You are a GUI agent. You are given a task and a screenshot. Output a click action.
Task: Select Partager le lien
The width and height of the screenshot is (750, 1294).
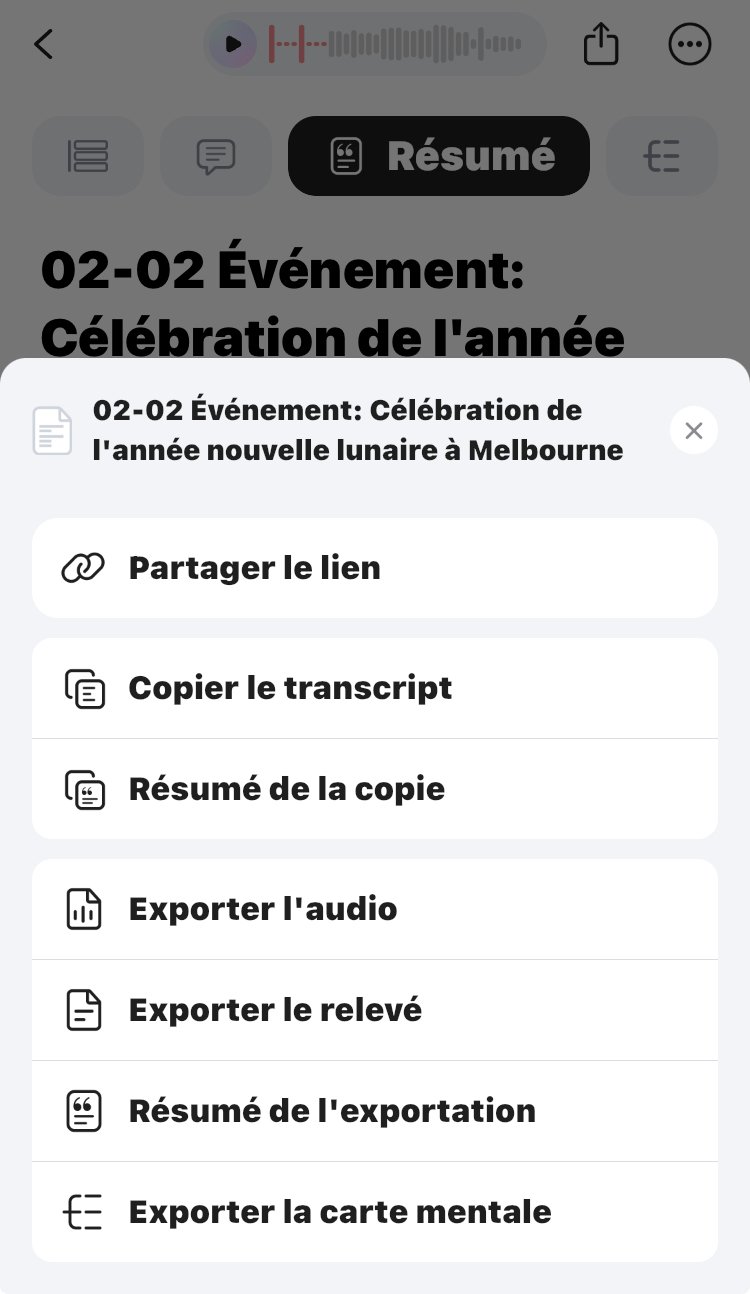[375, 568]
